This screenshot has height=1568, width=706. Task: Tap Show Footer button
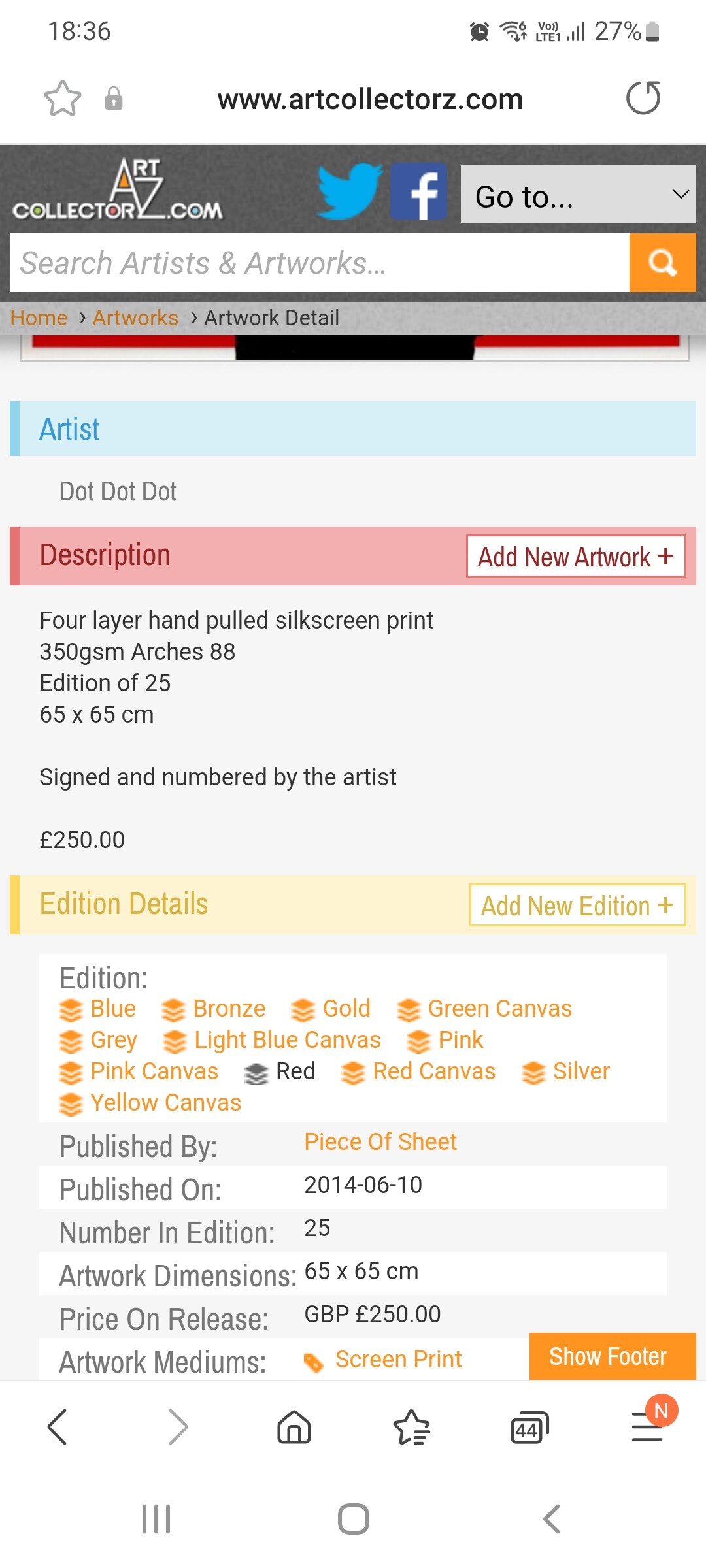[608, 1356]
